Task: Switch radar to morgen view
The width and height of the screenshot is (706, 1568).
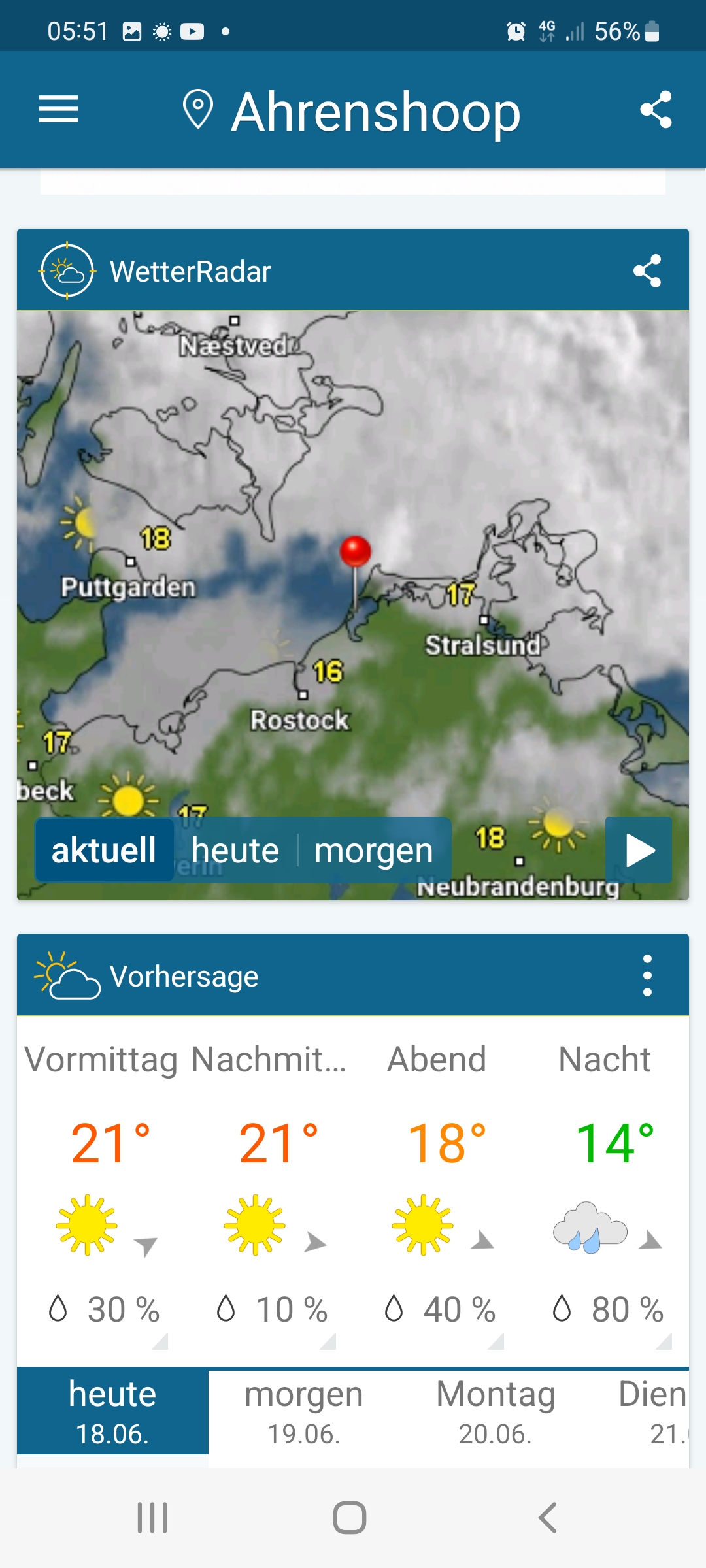Action: point(374,850)
